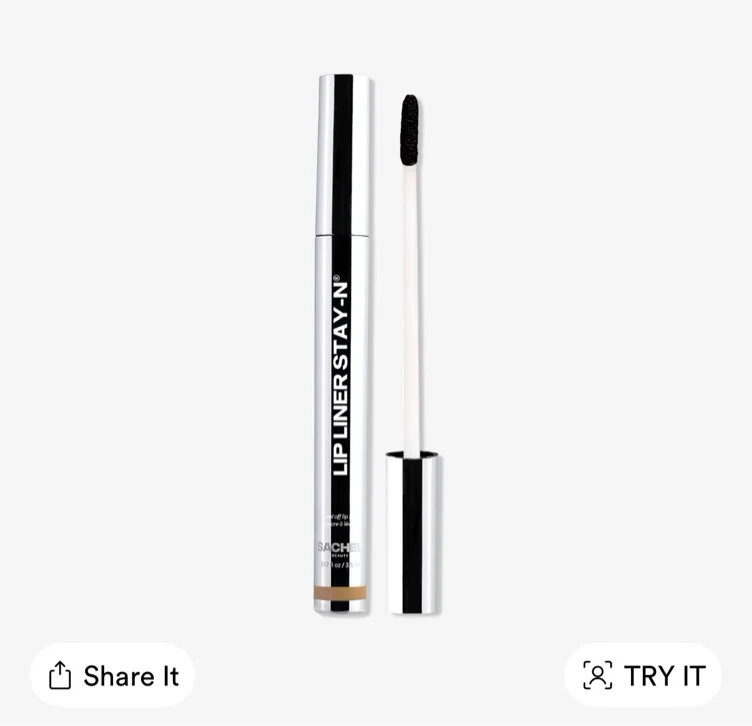Tap the Share It button
Screen dimensions: 752x726
pos(113,675)
